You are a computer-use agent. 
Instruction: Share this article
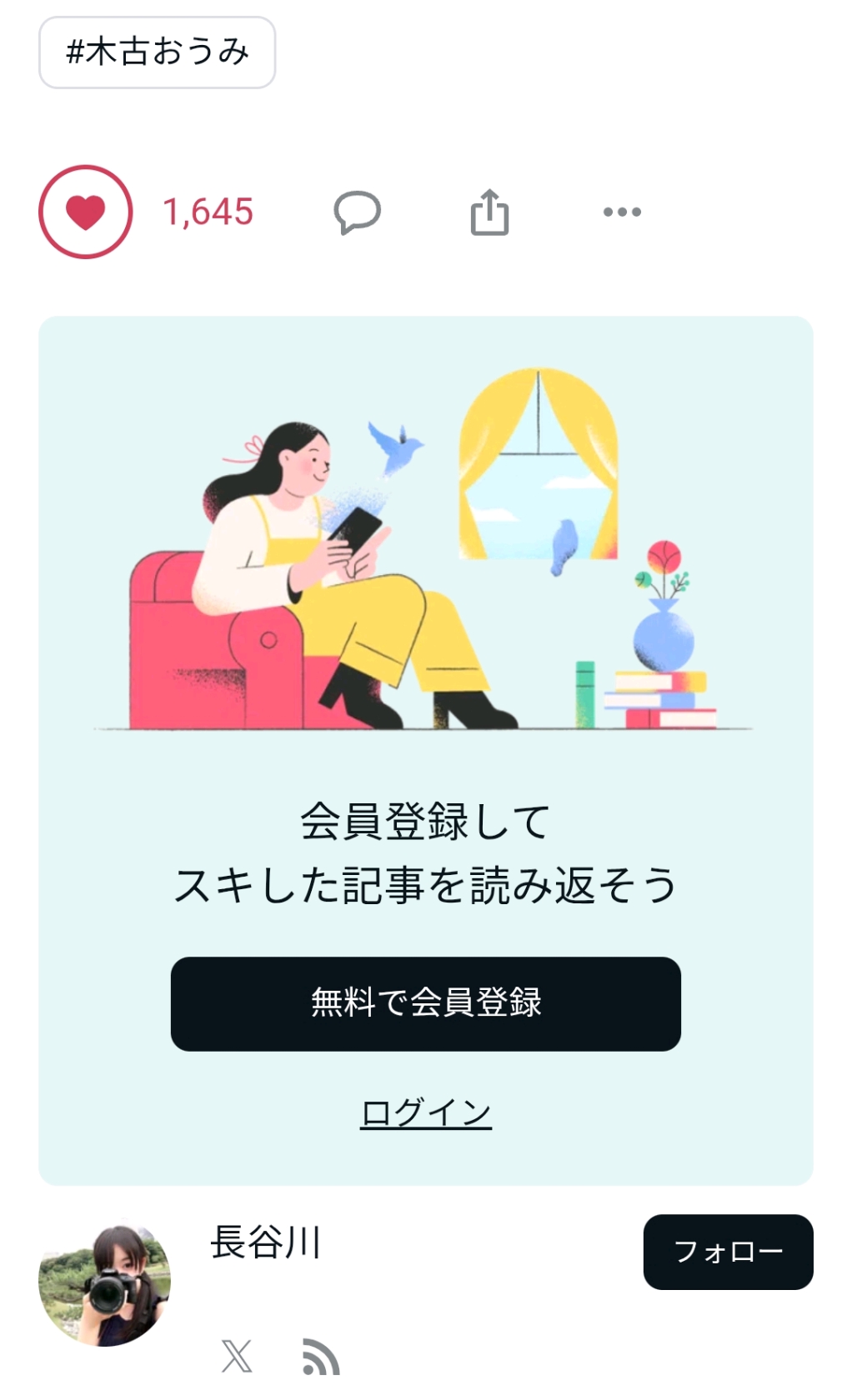pyautogui.click(x=489, y=212)
